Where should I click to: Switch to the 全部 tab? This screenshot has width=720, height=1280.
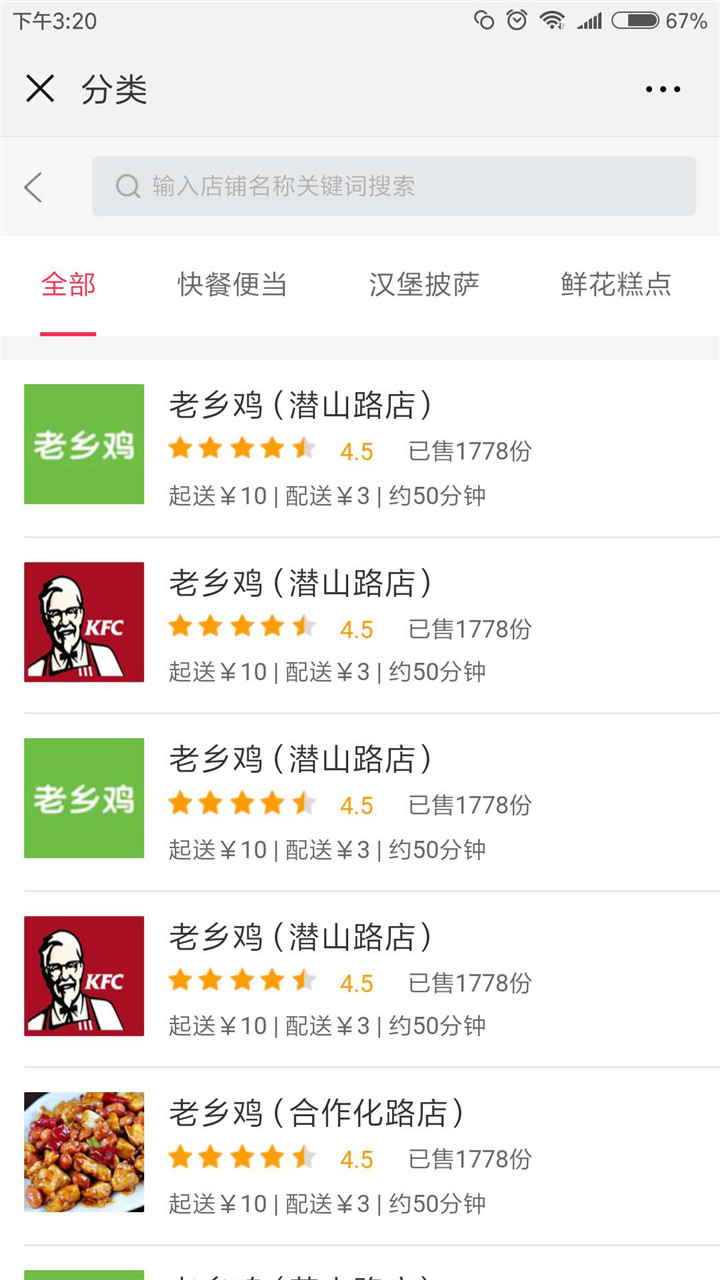tap(68, 285)
